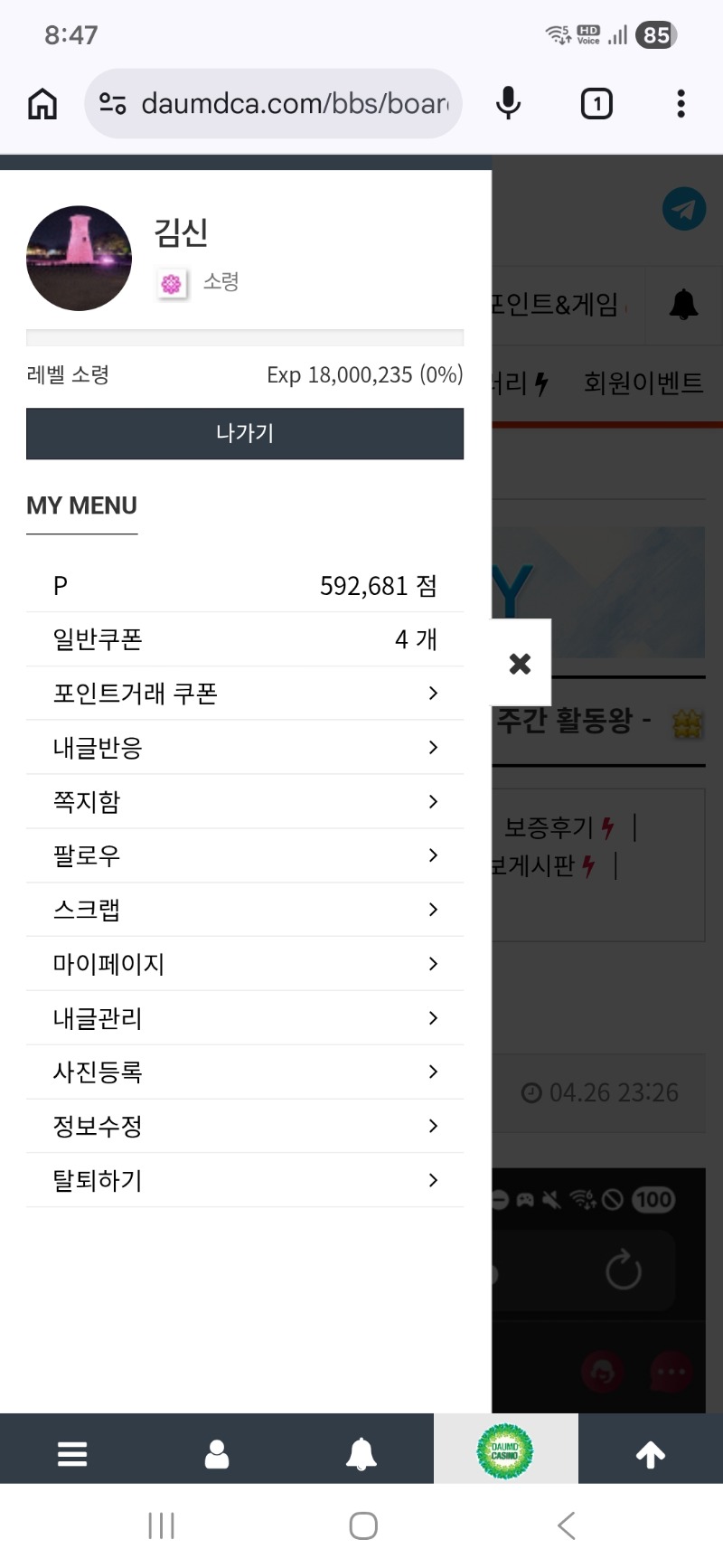Image resolution: width=723 pixels, height=1568 pixels.
Task: Tap the Daumd Casino logo button
Action: [505, 1451]
